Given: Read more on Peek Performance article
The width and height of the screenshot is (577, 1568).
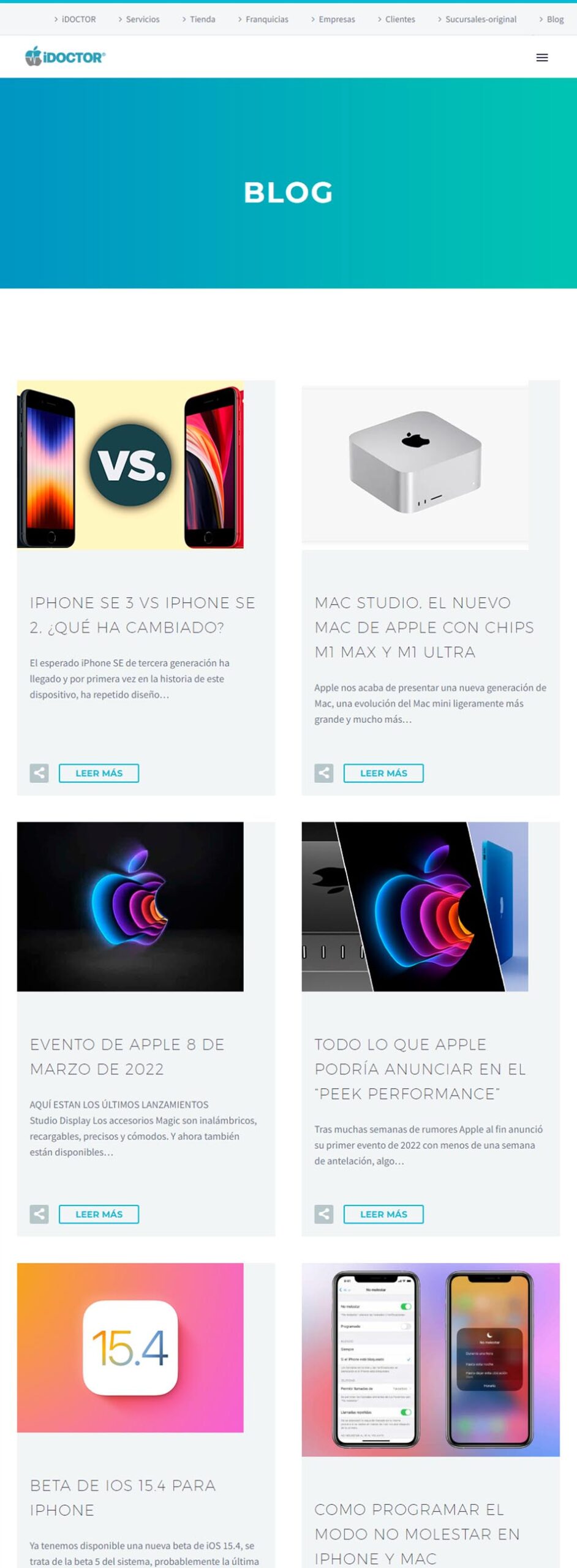Looking at the screenshot, I should [383, 1214].
